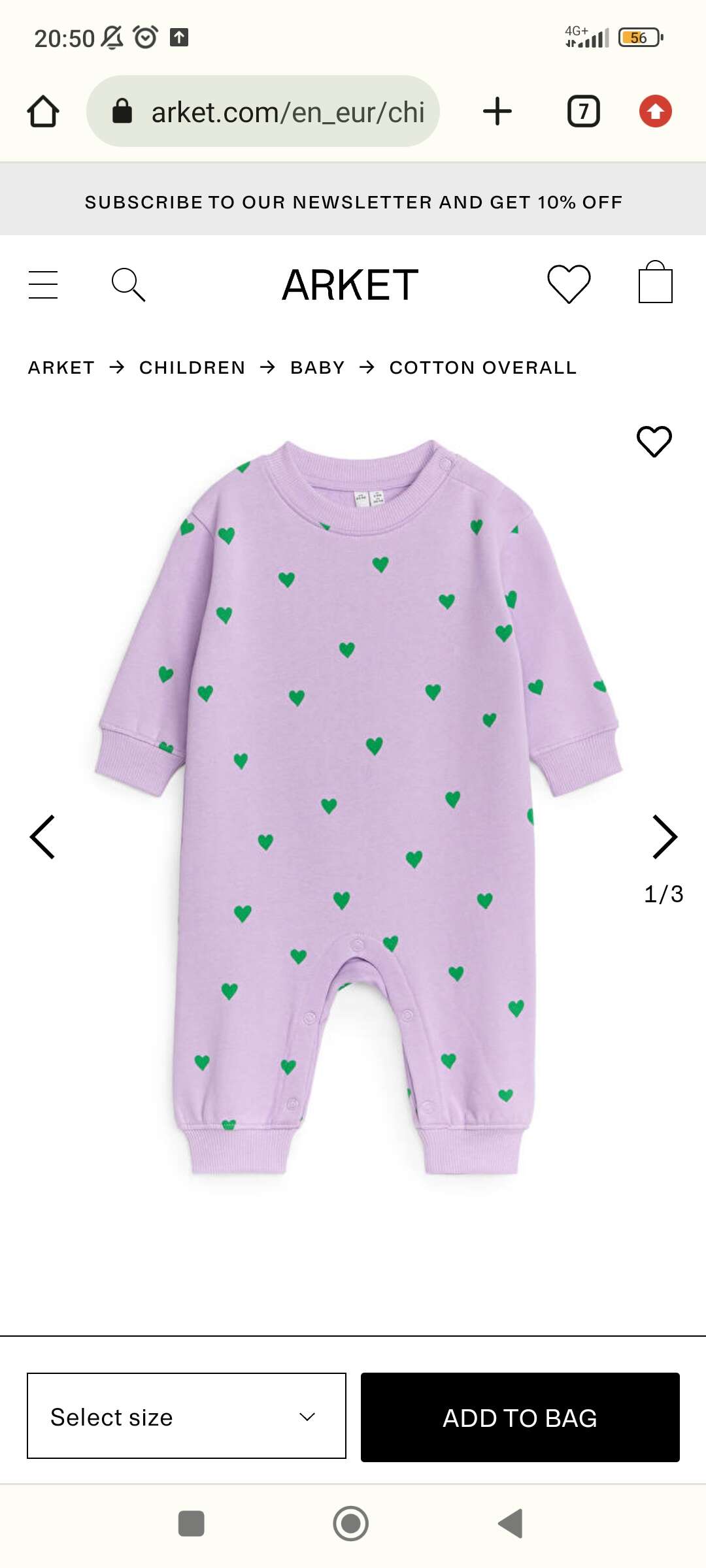Open the hamburger menu

43,285
